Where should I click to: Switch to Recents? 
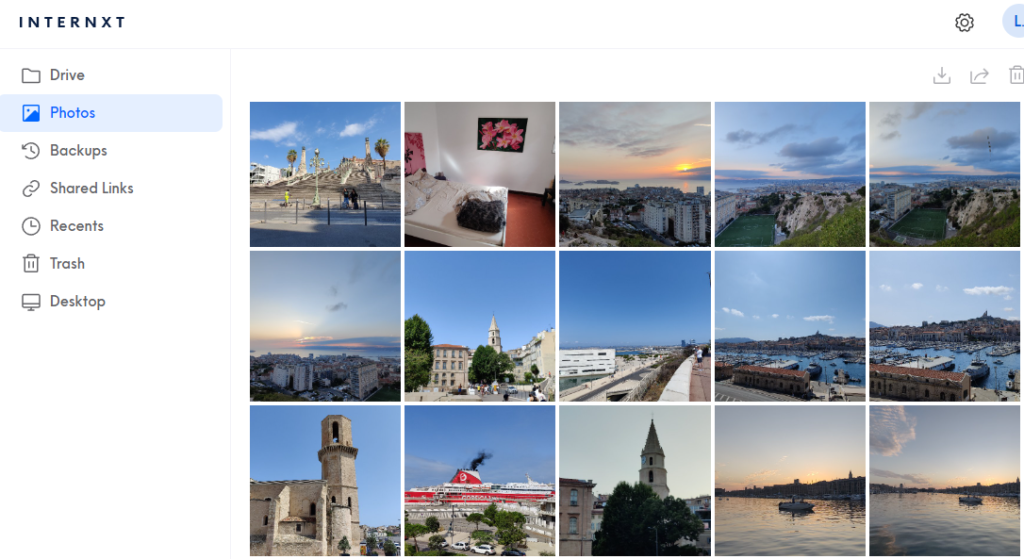click(x=76, y=226)
